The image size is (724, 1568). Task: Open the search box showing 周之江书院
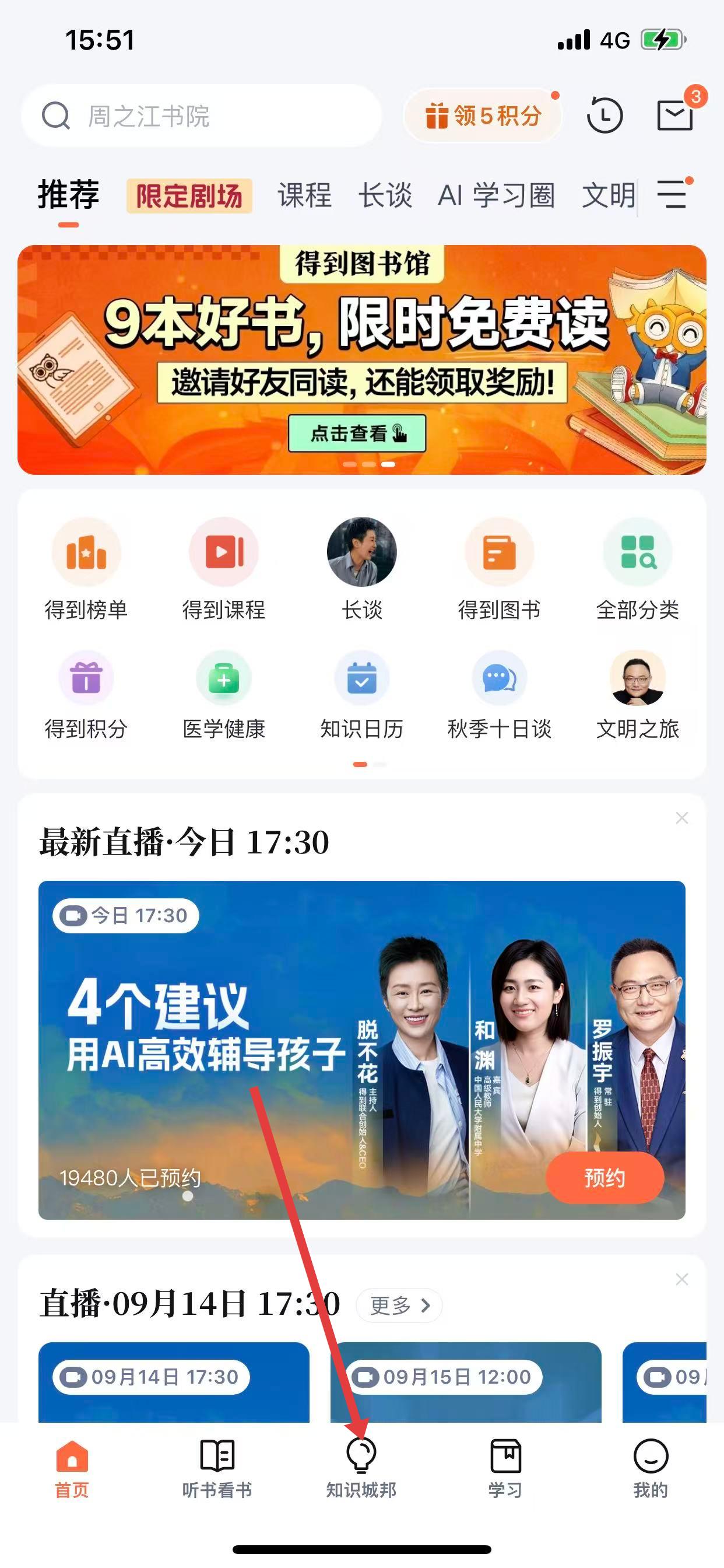[x=201, y=116]
